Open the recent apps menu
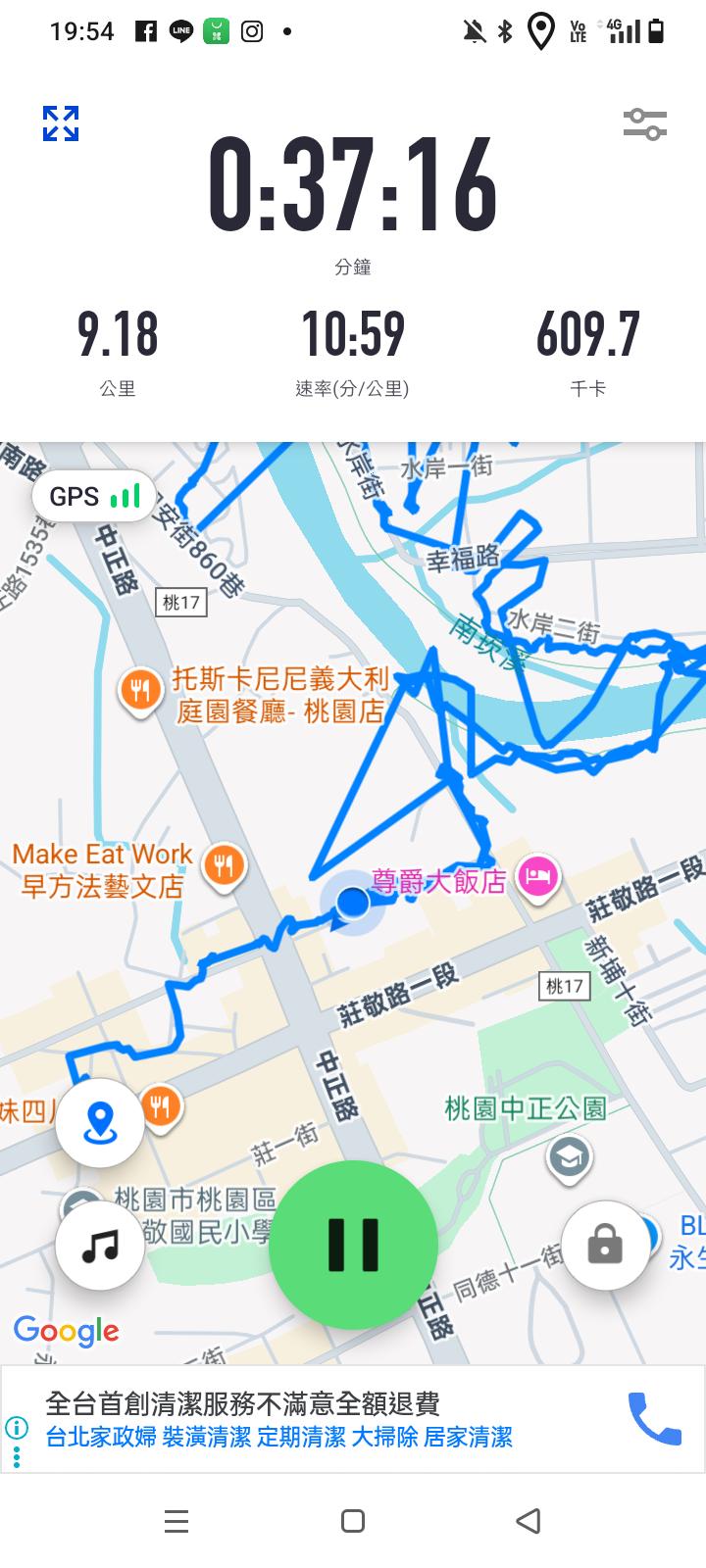This screenshot has height=1568, width=706. click(x=176, y=1521)
